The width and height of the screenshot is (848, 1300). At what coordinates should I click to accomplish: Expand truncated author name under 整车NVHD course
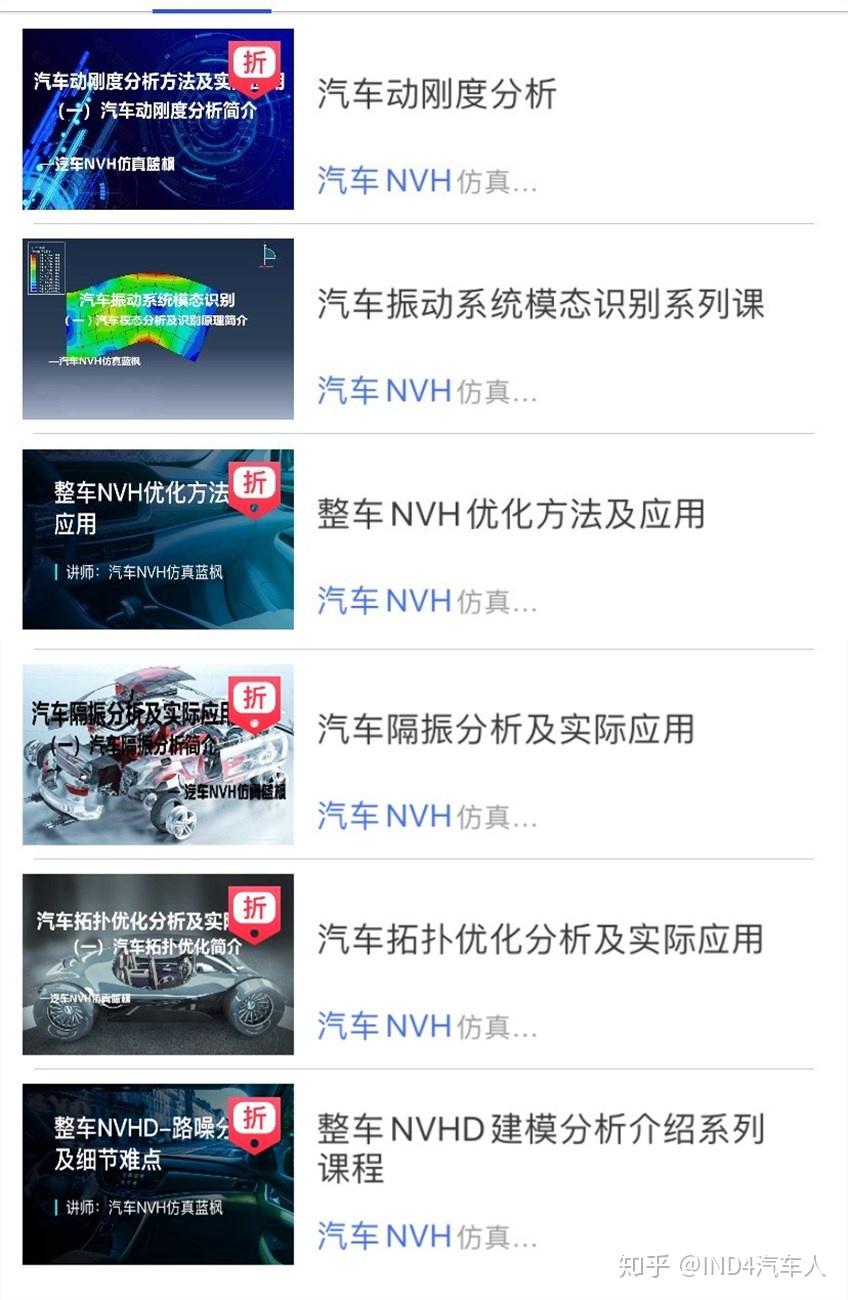coord(522,1238)
